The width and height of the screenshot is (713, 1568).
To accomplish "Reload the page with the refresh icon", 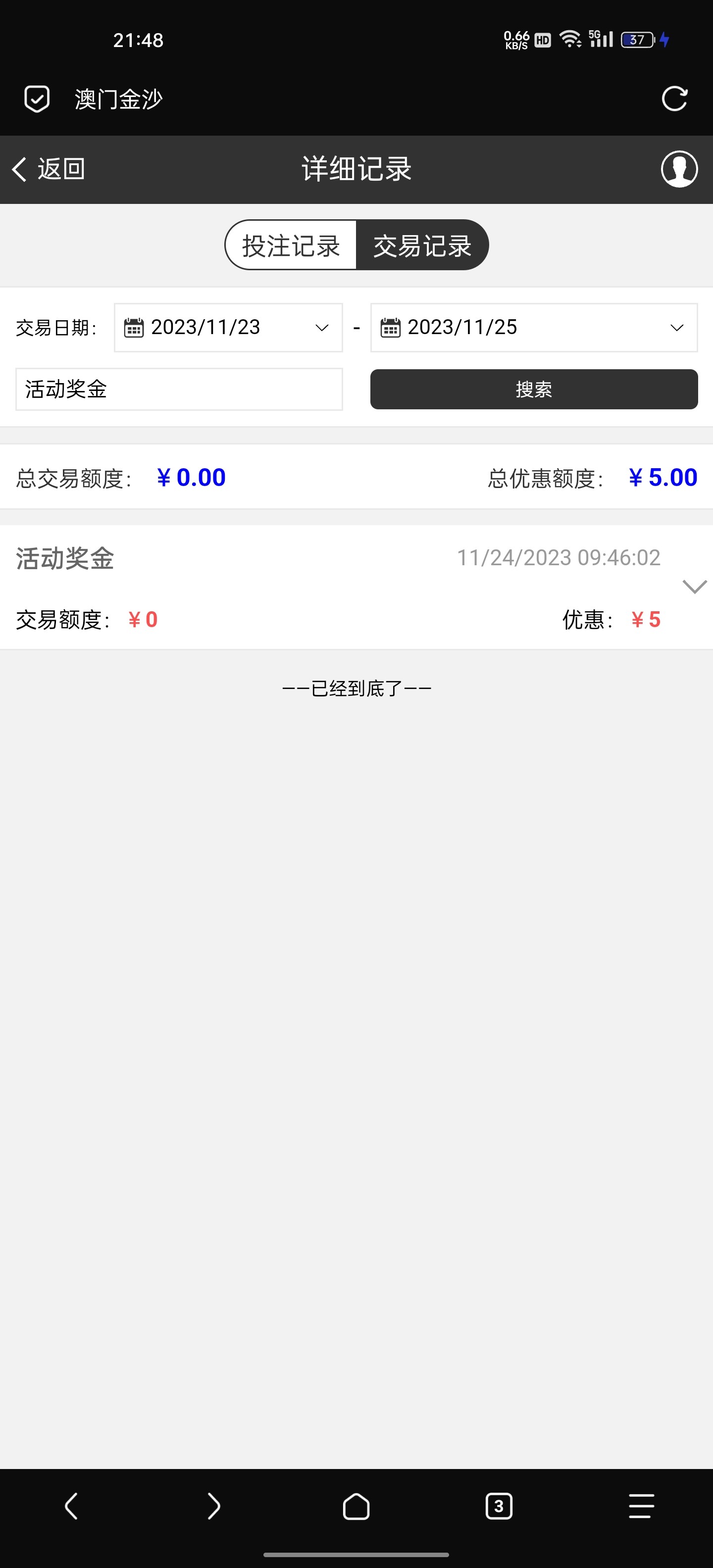I will pos(674,98).
